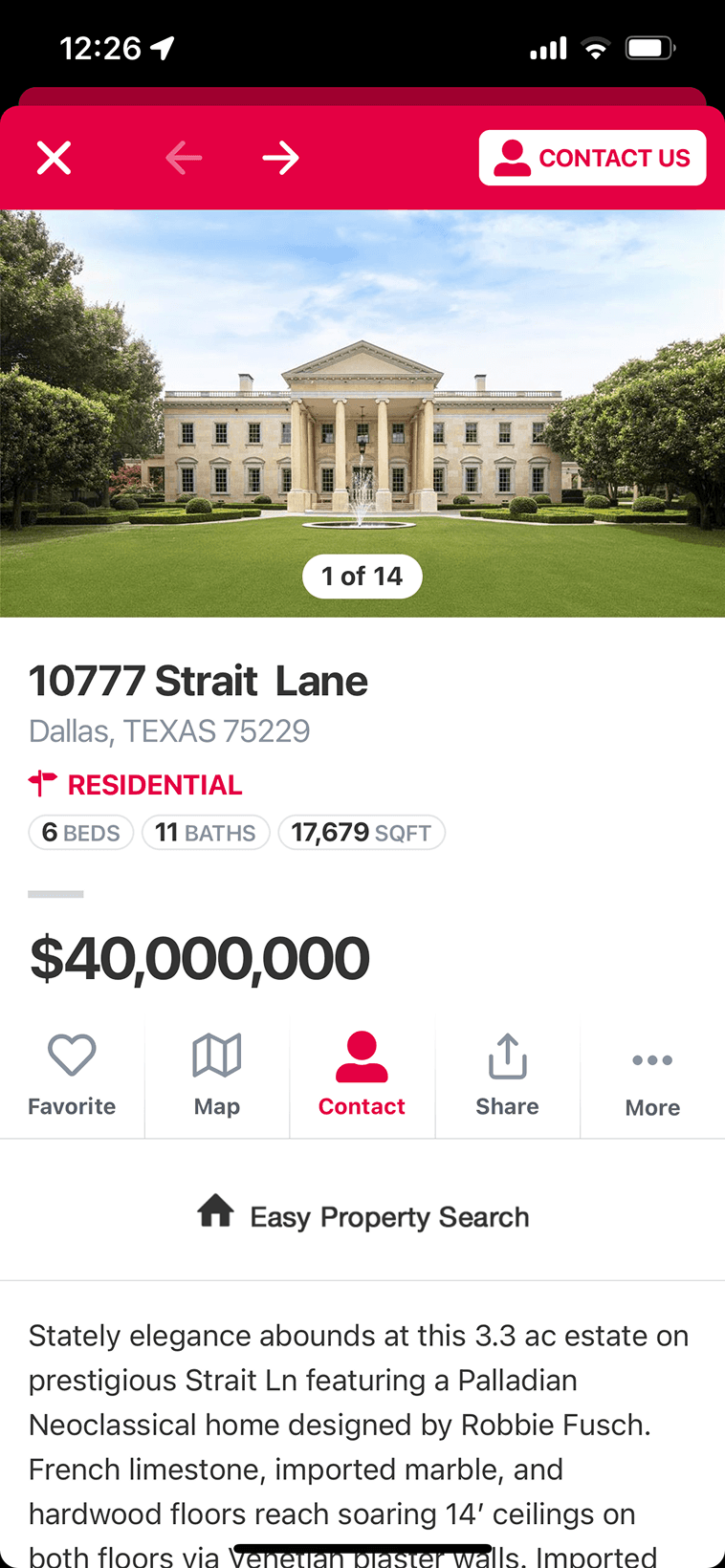The width and height of the screenshot is (725, 1568).
Task: Go to the previous listing arrow
Action: [x=184, y=158]
